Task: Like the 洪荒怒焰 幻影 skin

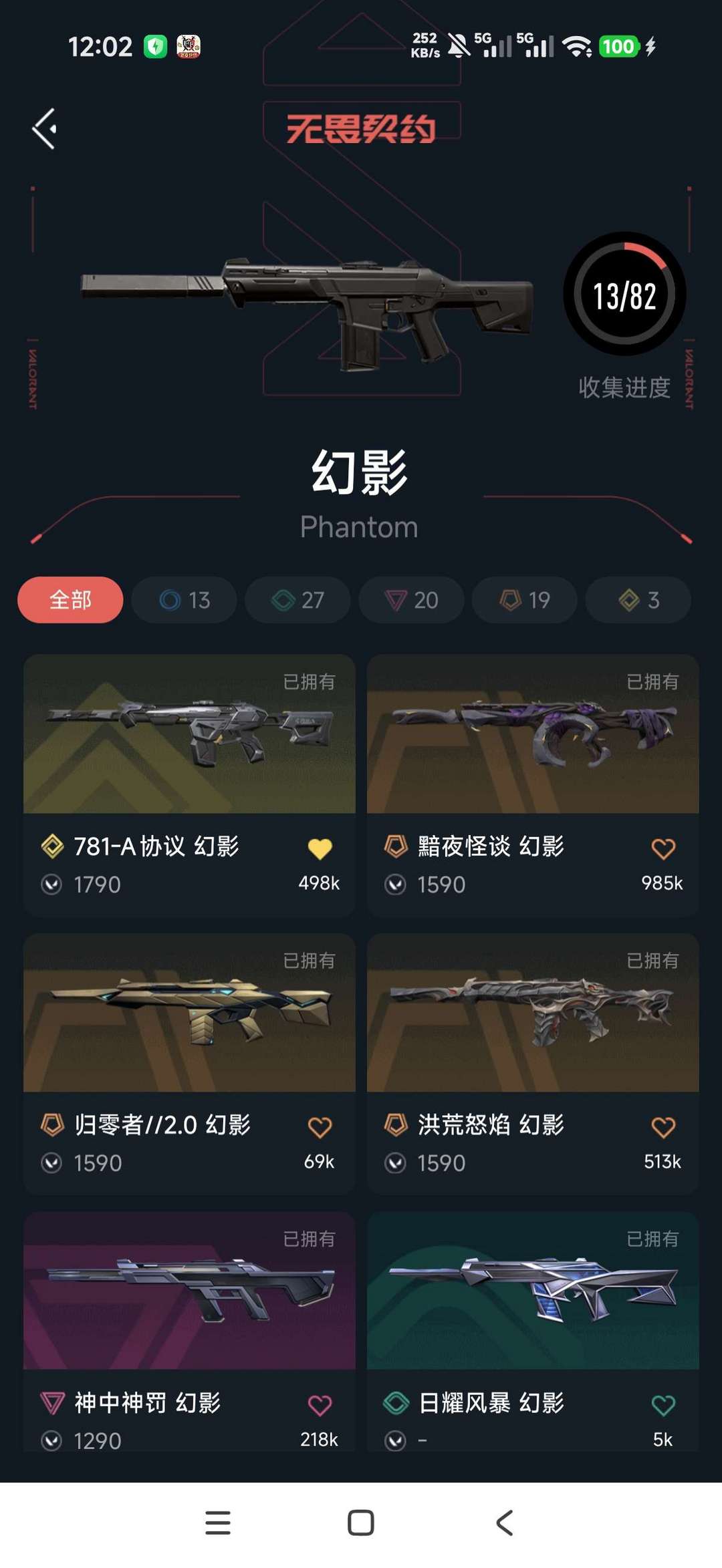Action: tap(663, 1128)
